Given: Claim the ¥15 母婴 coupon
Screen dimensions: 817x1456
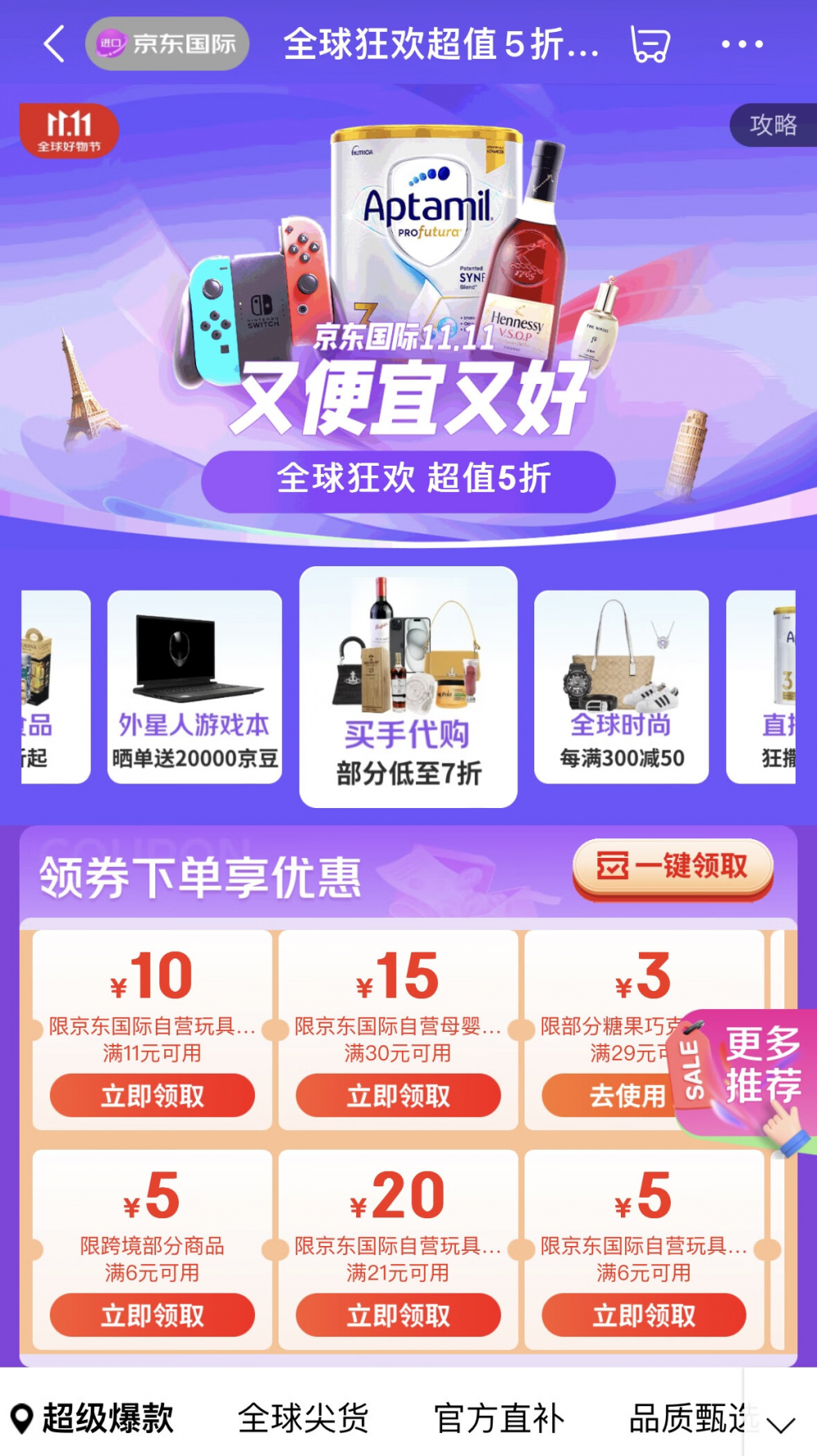Looking at the screenshot, I should point(398,1095).
